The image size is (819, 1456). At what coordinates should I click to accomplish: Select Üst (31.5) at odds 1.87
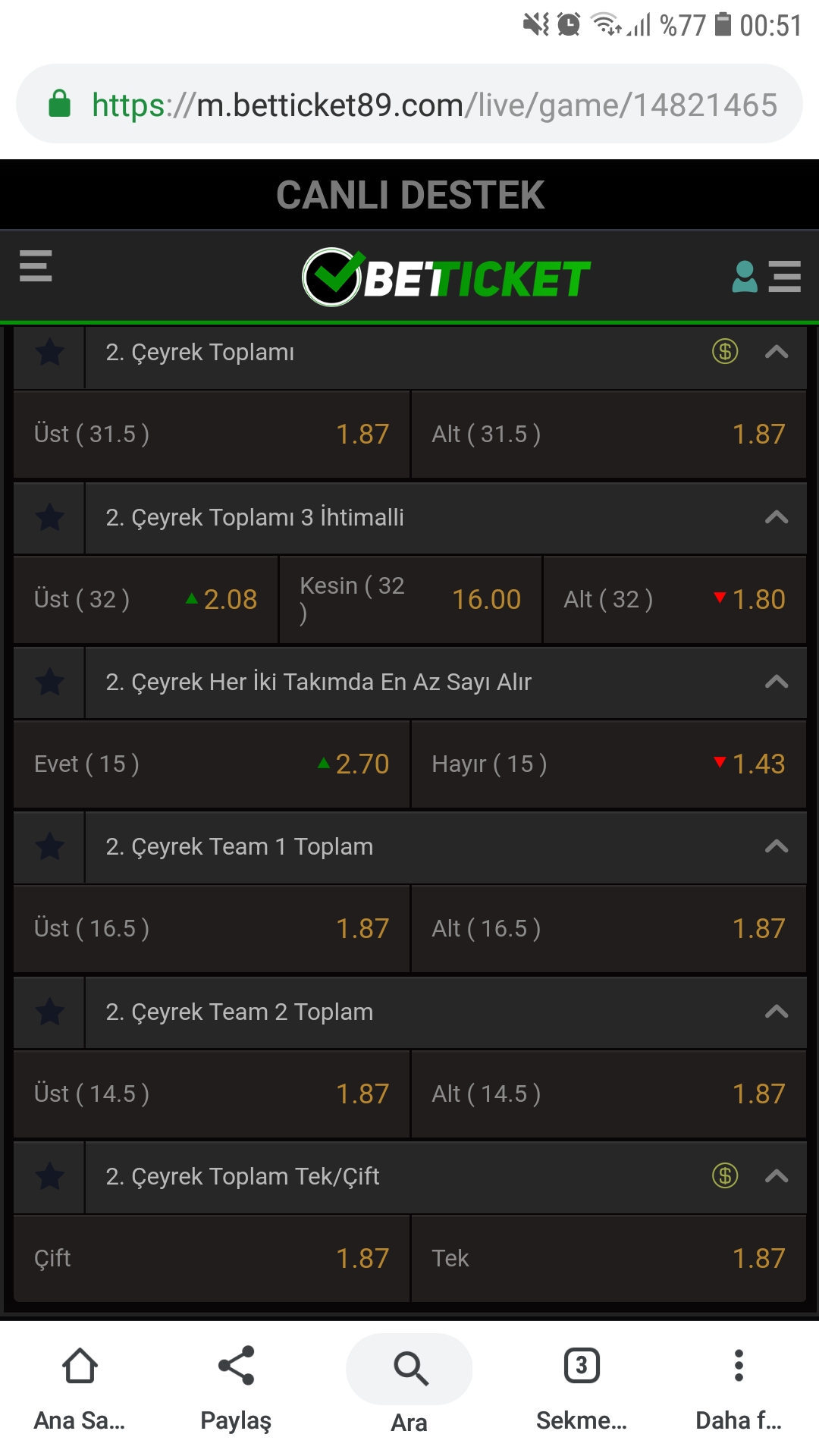pos(212,435)
